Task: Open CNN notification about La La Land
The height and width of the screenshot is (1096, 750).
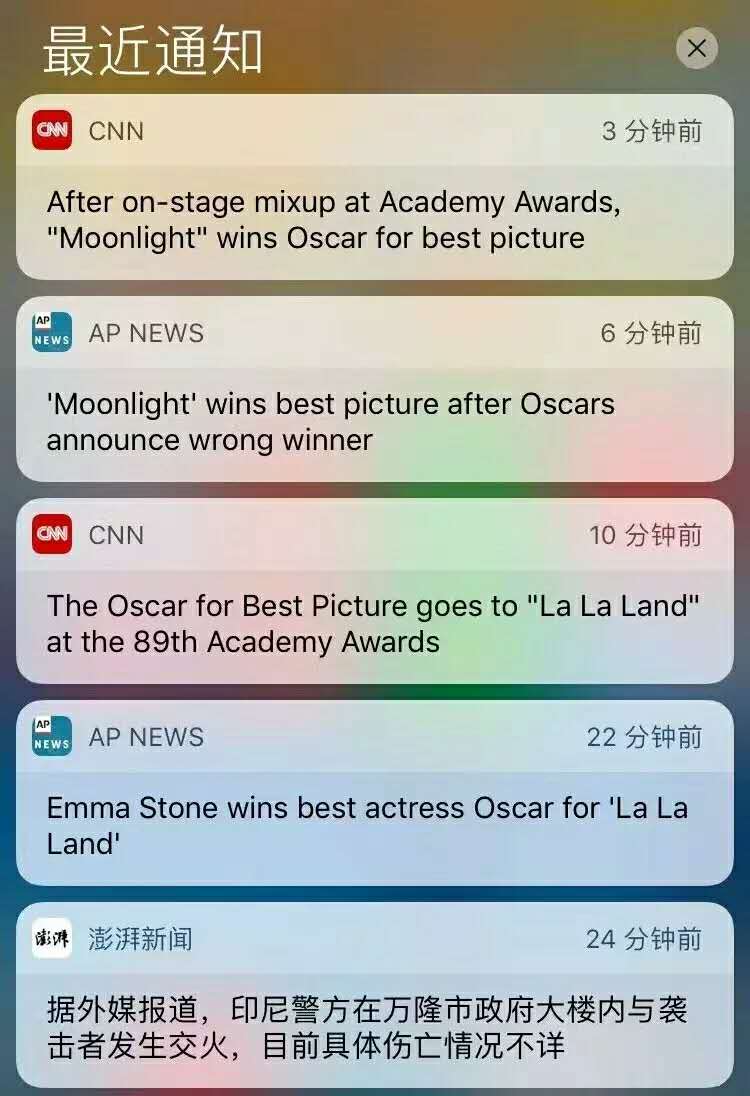Action: point(375,591)
